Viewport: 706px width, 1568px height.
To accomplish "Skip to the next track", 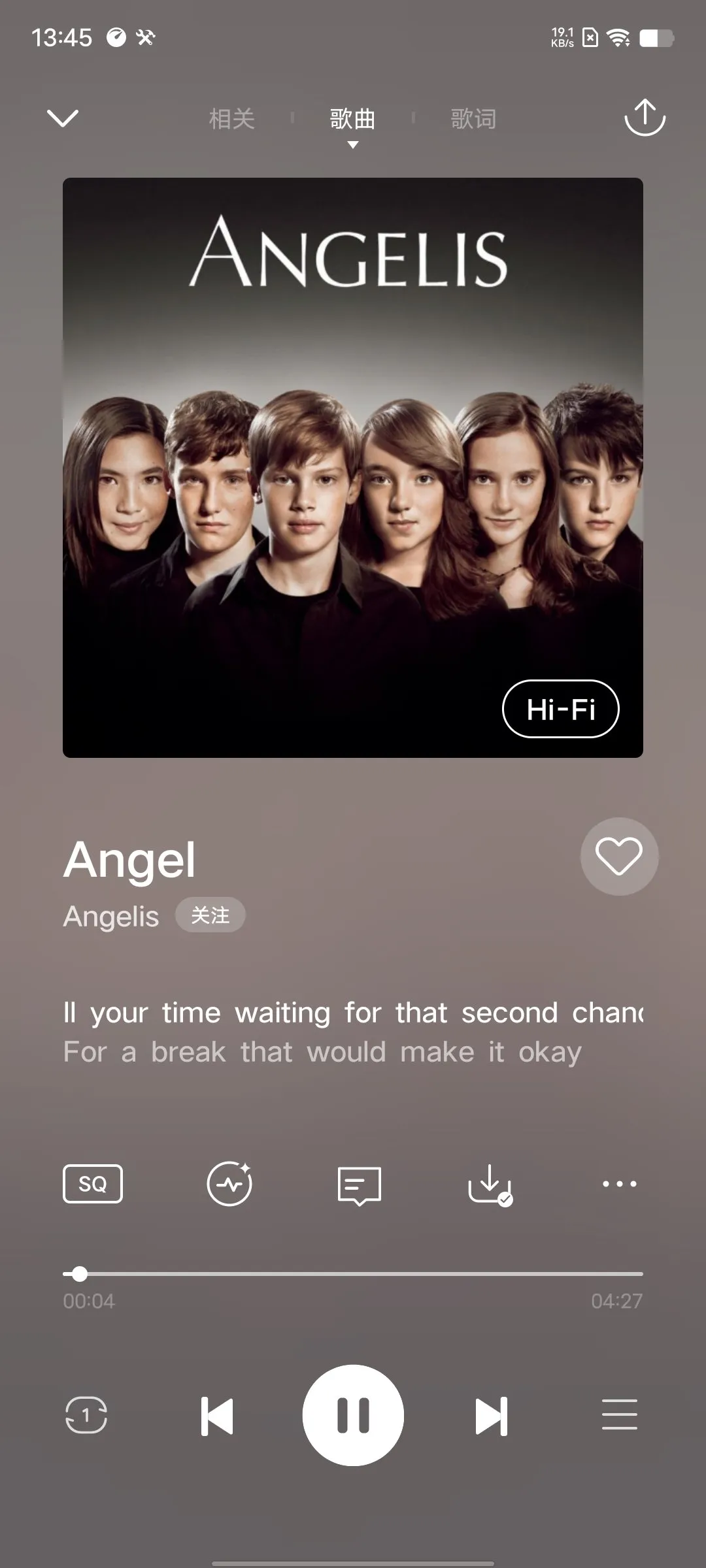I will pyautogui.click(x=491, y=1416).
